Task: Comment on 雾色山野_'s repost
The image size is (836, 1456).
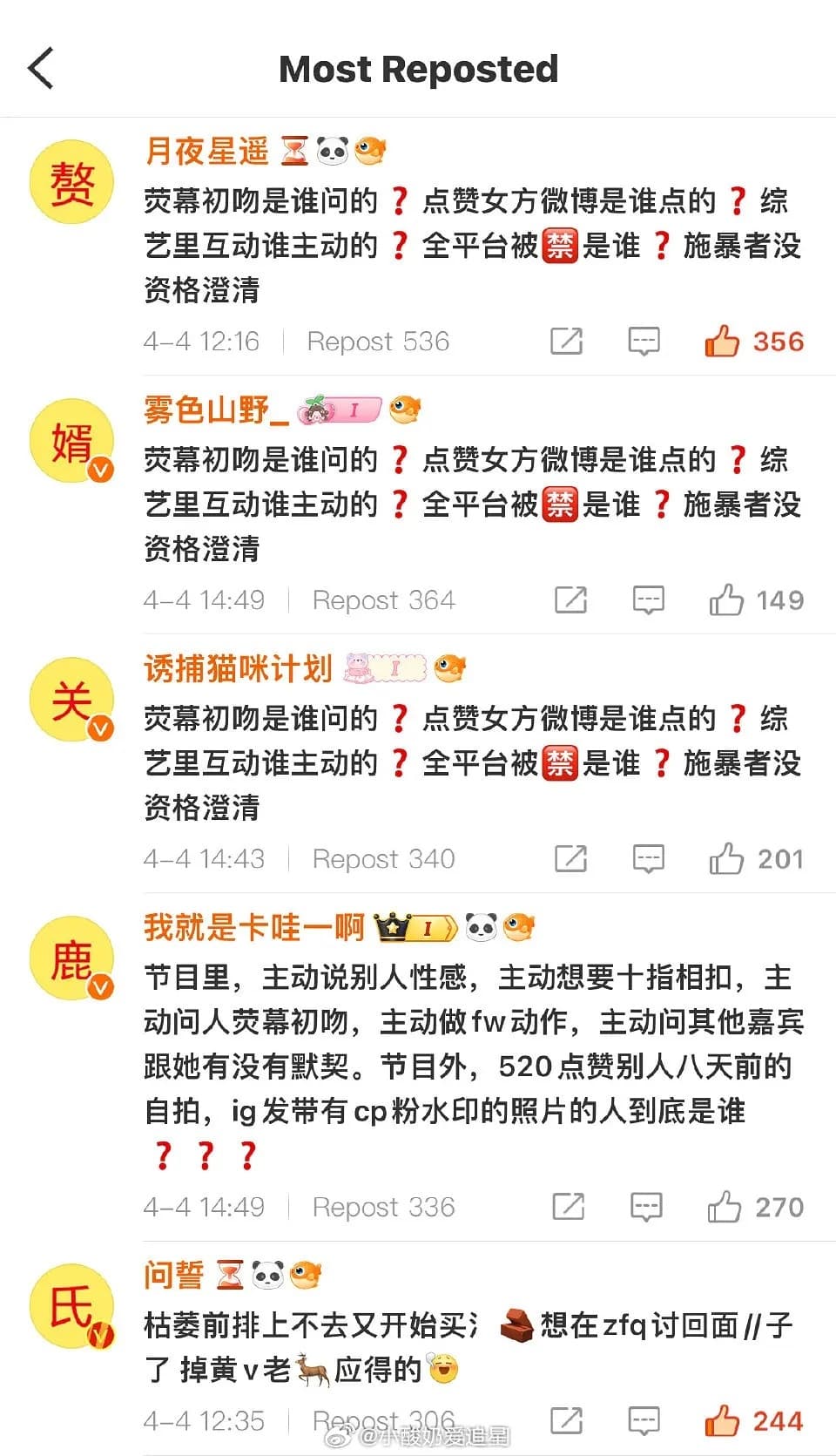Action: 648,599
